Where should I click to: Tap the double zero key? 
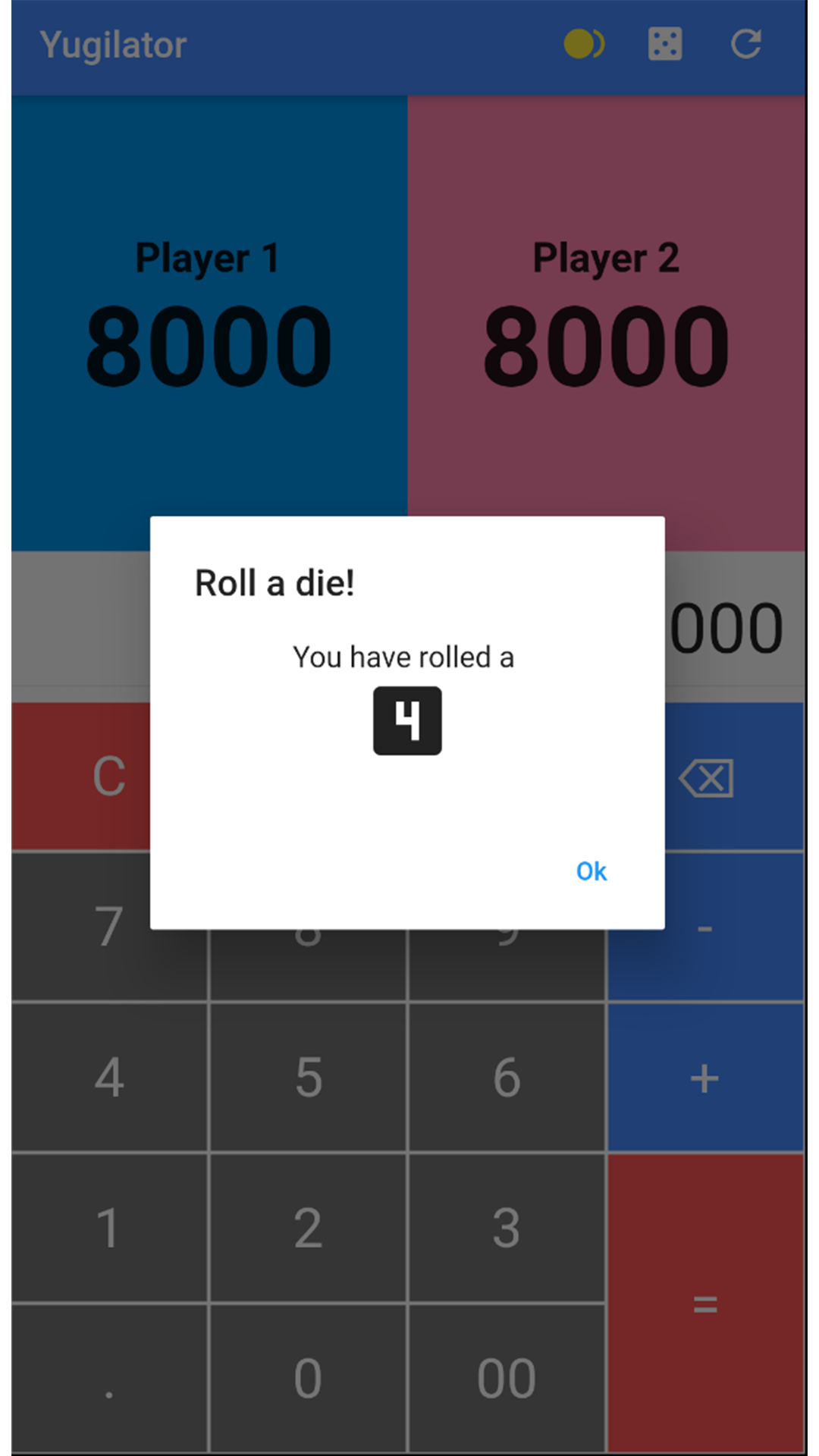[507, 1378]
